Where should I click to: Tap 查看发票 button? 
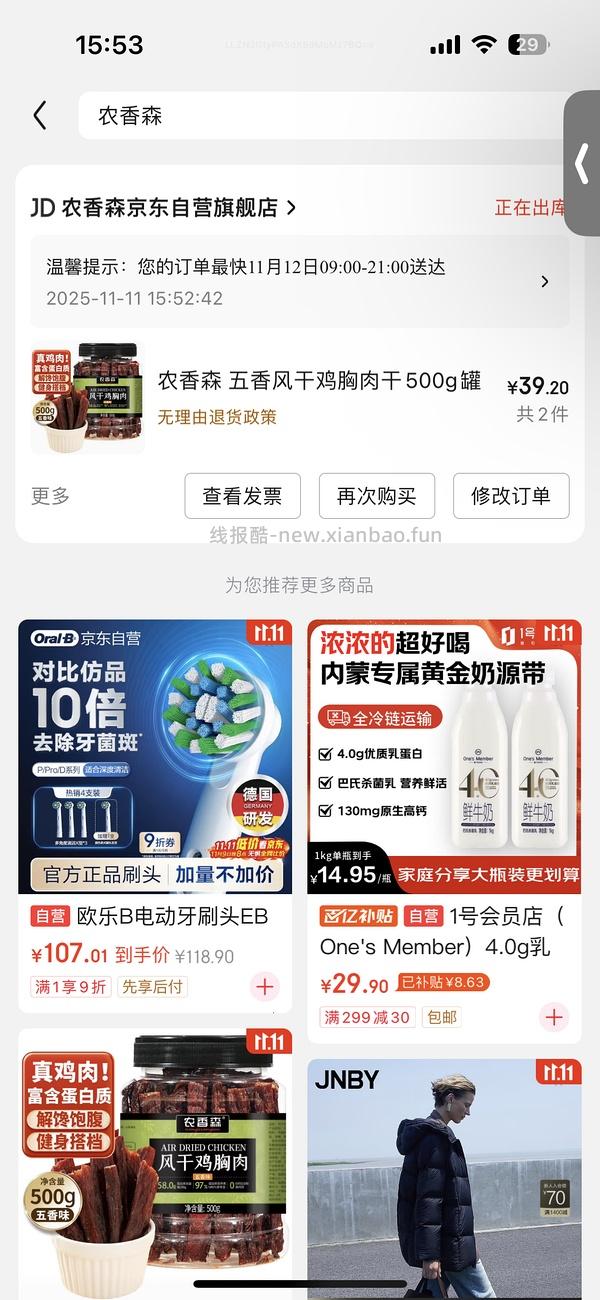point(242,496)
